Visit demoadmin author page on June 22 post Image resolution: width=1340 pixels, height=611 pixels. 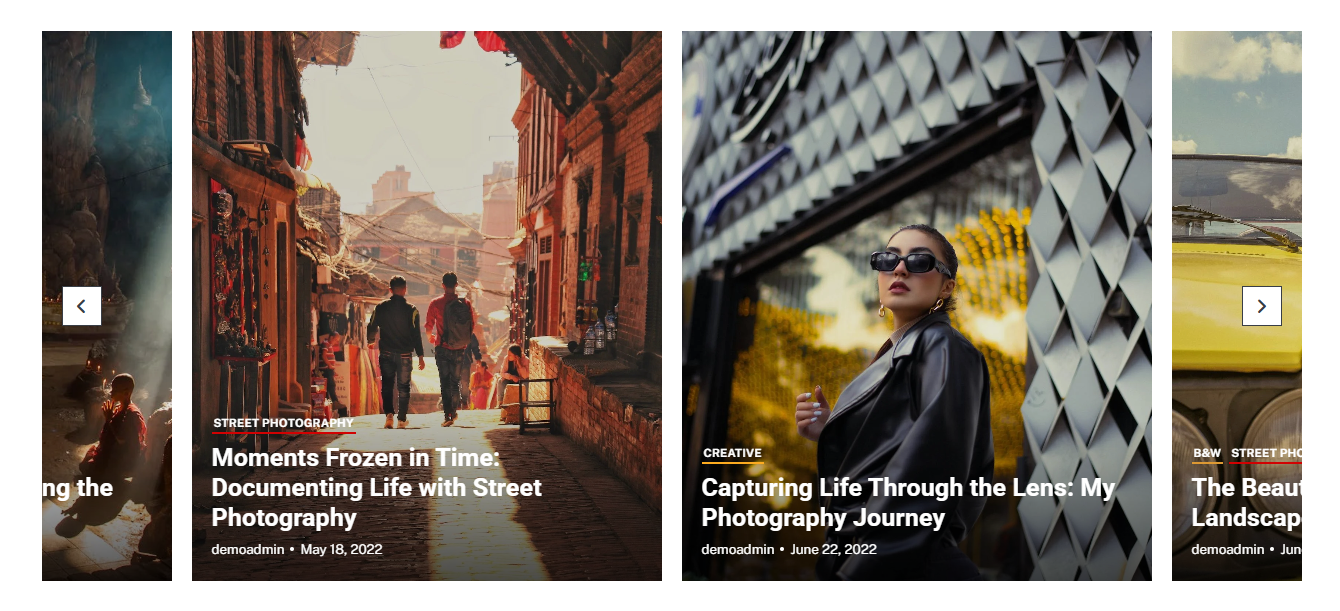click(x=737, y=549)
